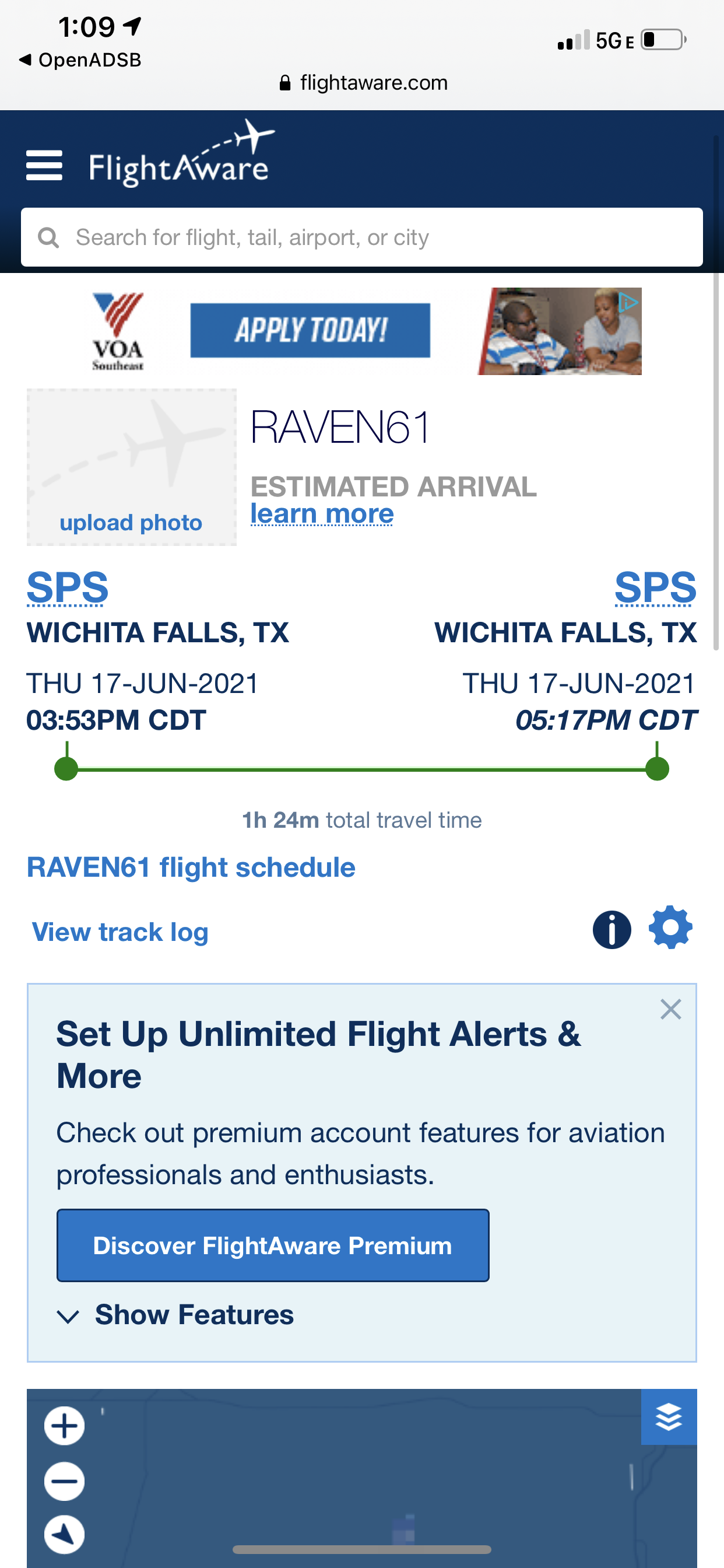Dismiss the flight alerts promo banner

pyautogui.click(x=670, y=1009)
